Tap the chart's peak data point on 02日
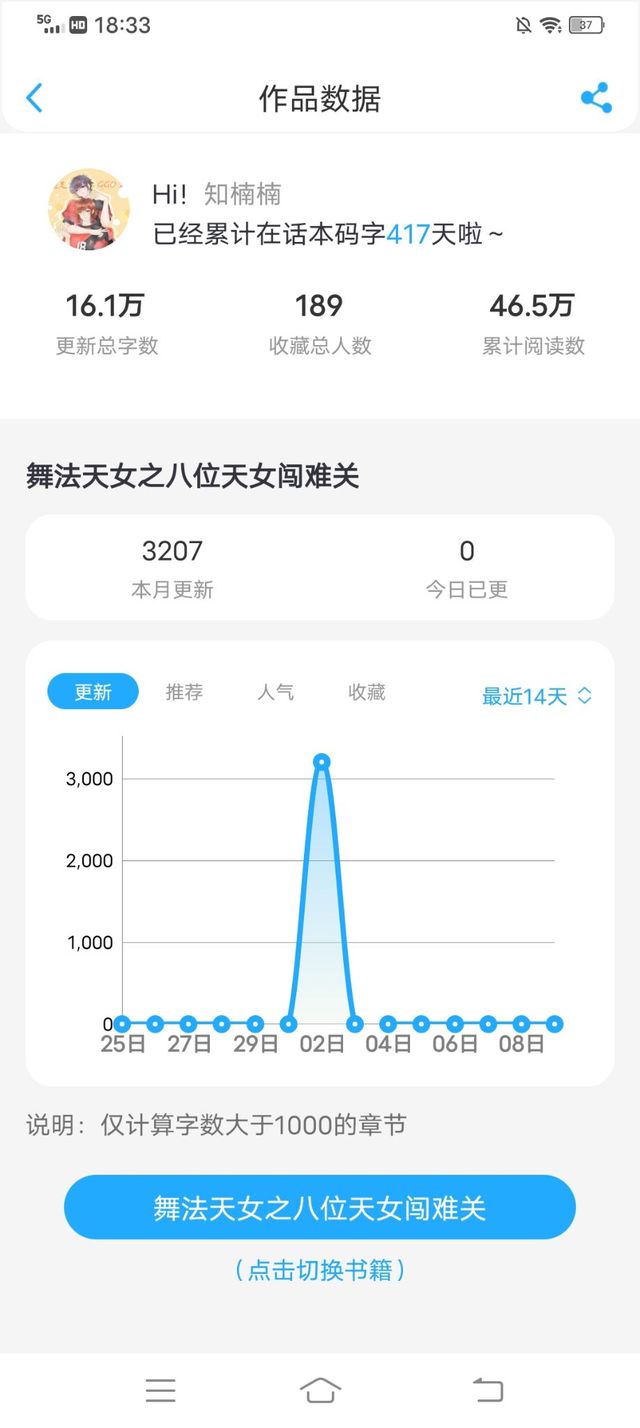 [321, 762]
